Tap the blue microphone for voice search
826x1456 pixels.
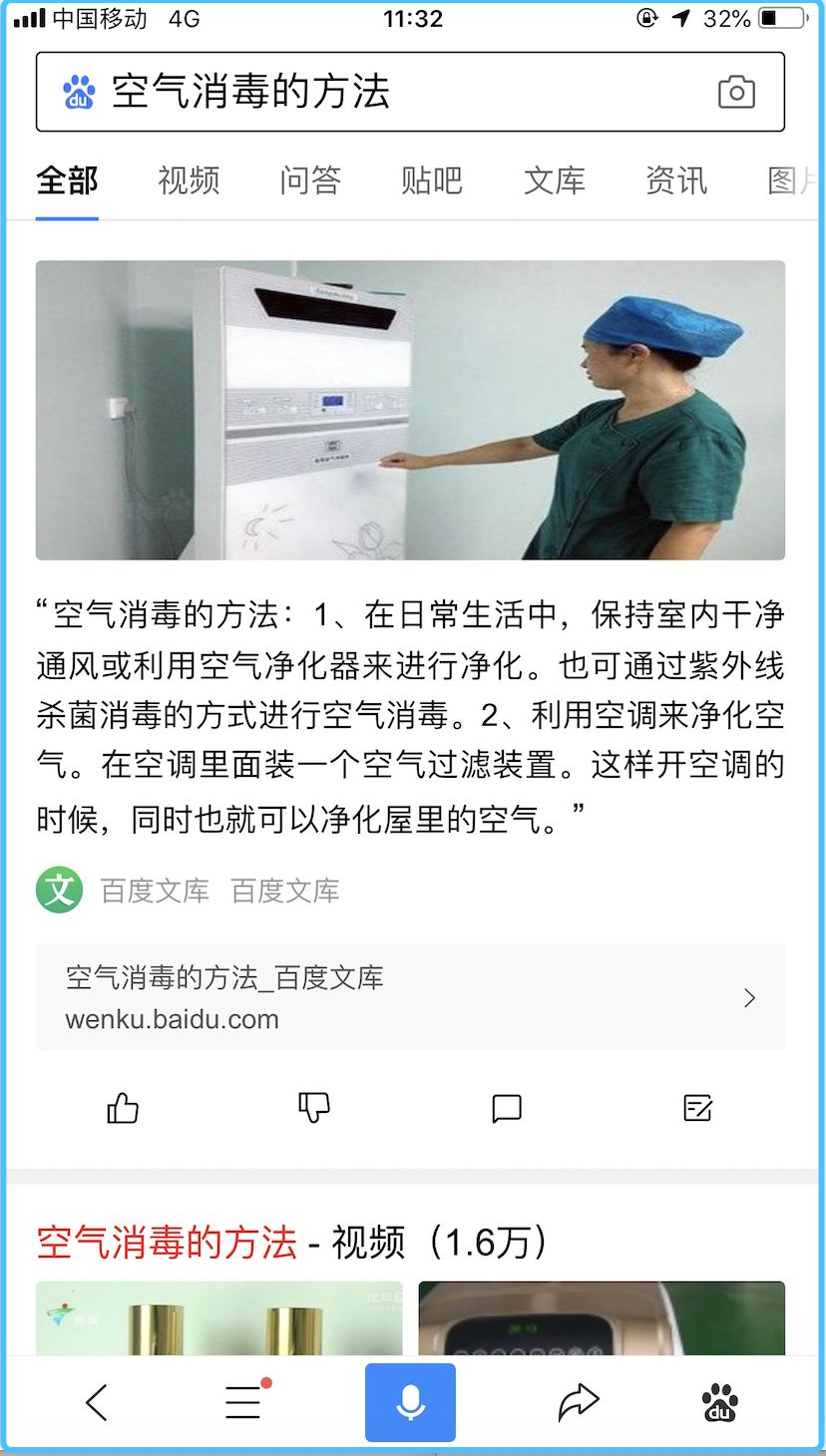pos(409,1401)
